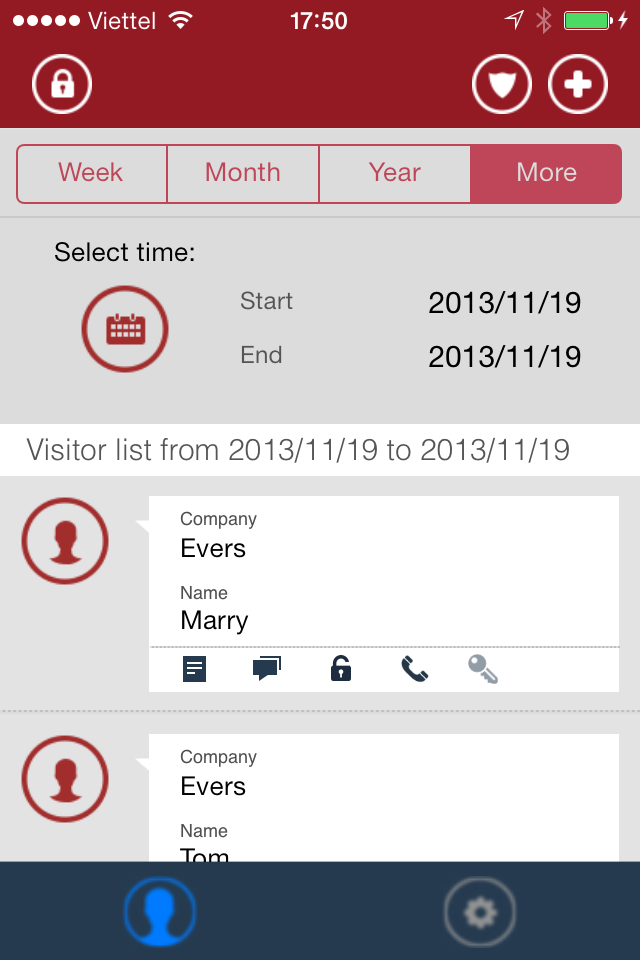Select the Year filter
Image resolution: width=640 pixels, height=960 pixels.
[395, 173]
